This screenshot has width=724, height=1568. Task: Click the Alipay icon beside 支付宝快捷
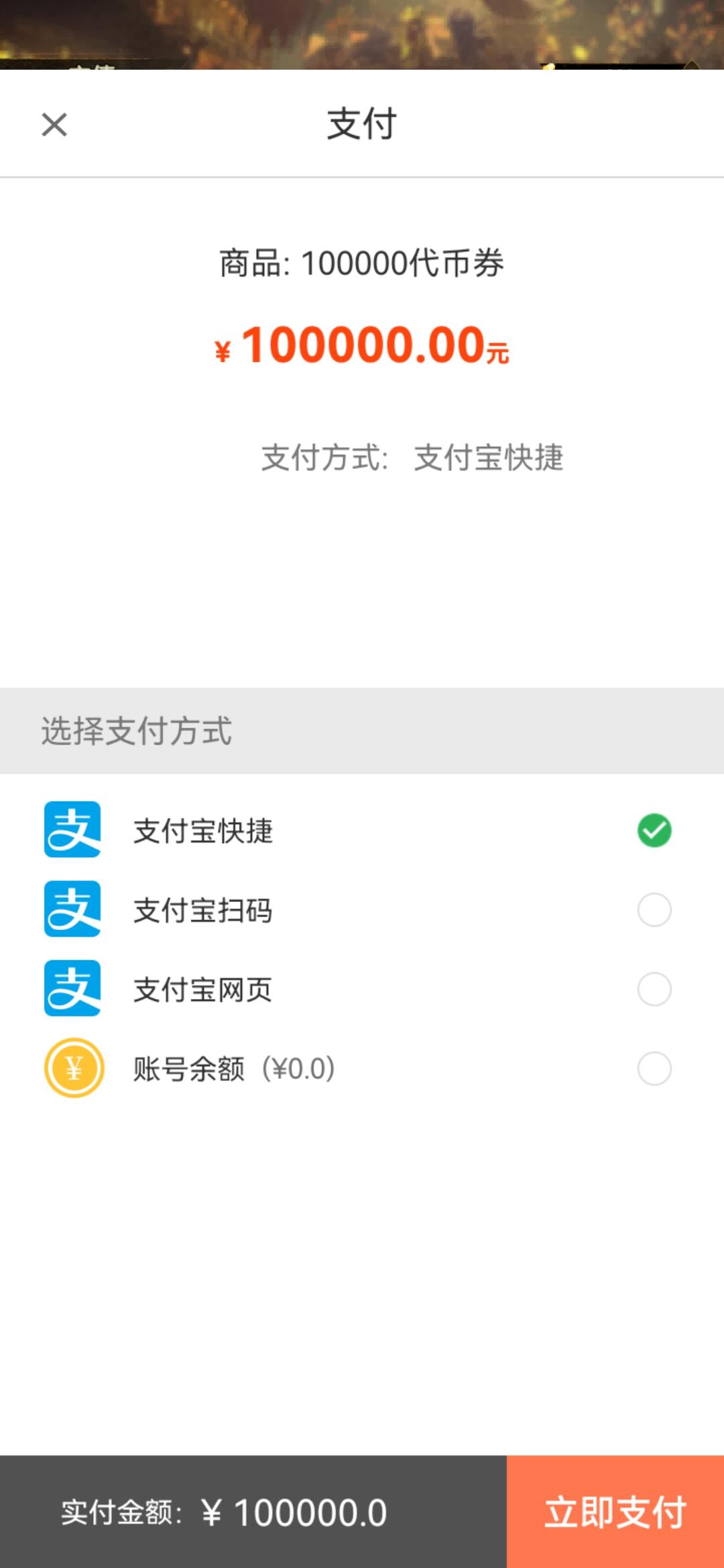pyautogui.click(x=71, y=831)
